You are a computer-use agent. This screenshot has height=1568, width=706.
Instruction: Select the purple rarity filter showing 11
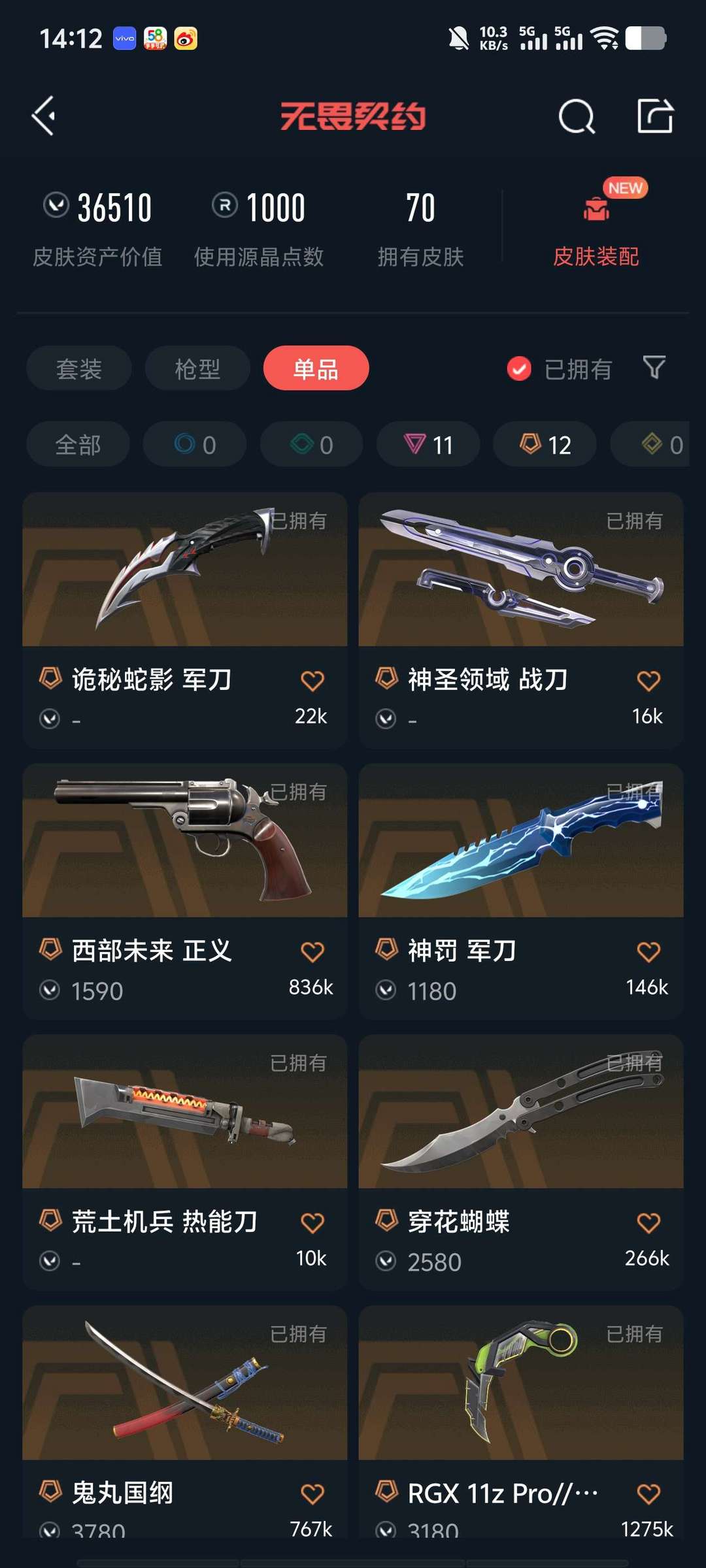pyautogui.click(x=428, y=444)
